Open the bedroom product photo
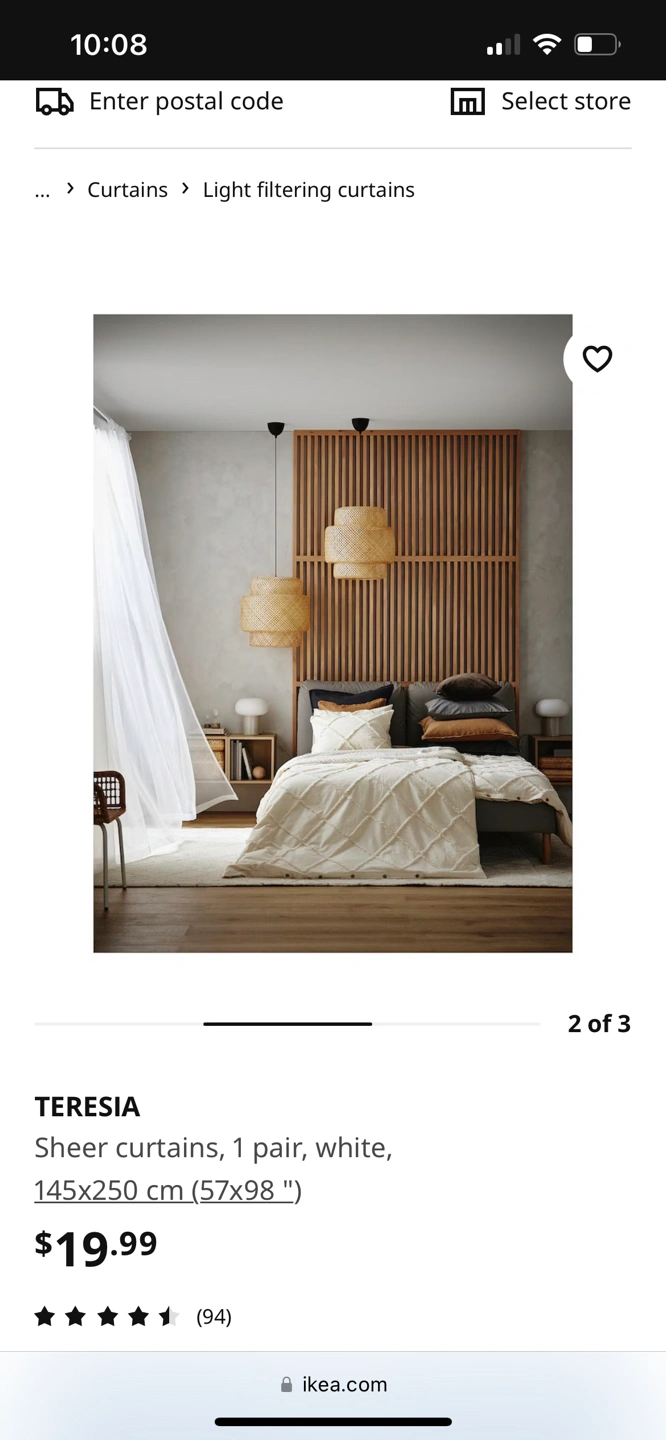The height and width of the screenshot is (1440, 666). pyautogui.click(x=332, y=633)
